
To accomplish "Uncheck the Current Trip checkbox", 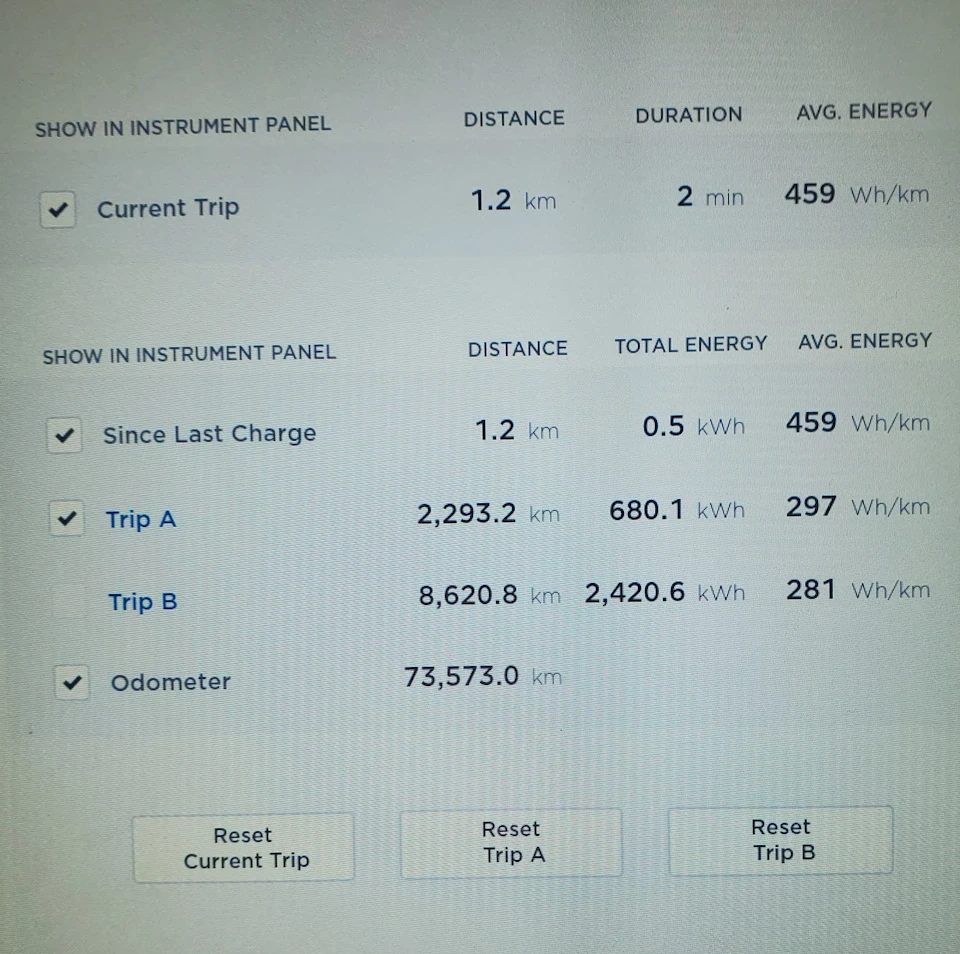I will click(58, 209).
